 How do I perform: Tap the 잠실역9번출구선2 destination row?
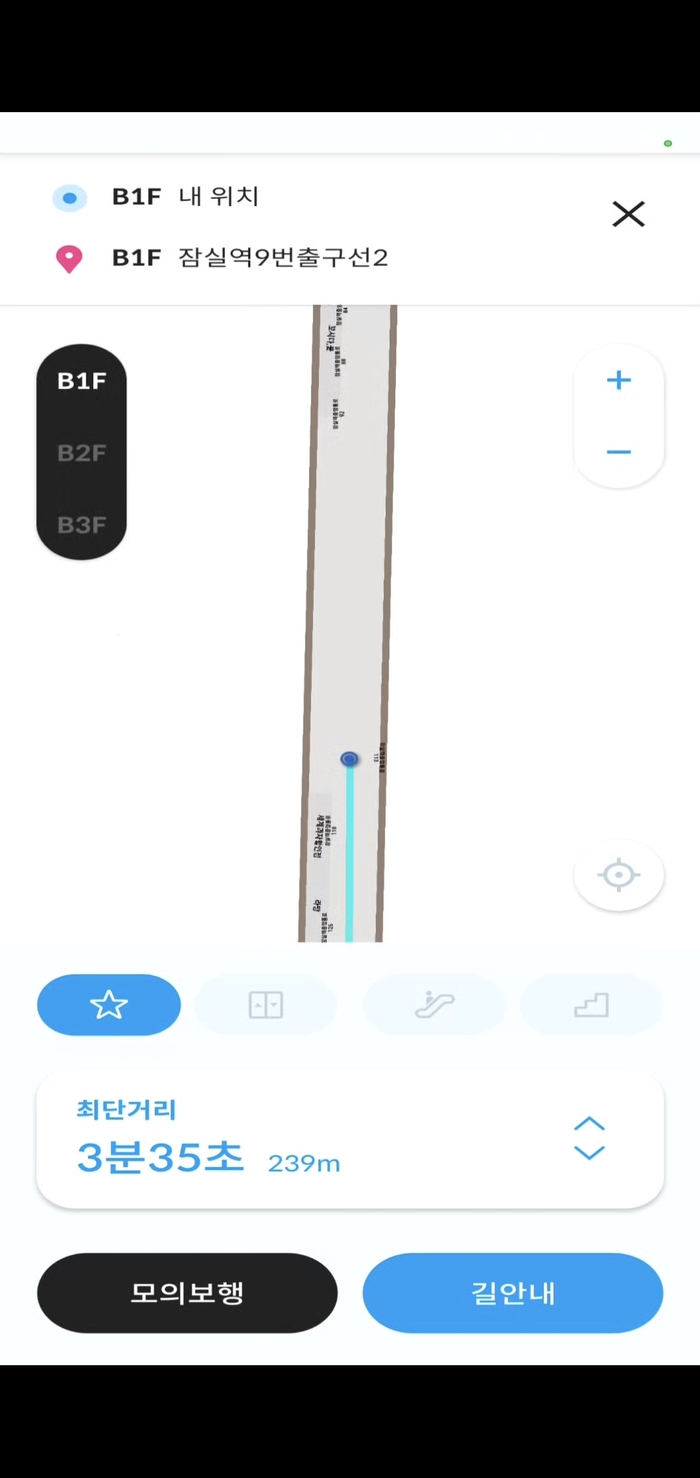click(x=282, y=258)
